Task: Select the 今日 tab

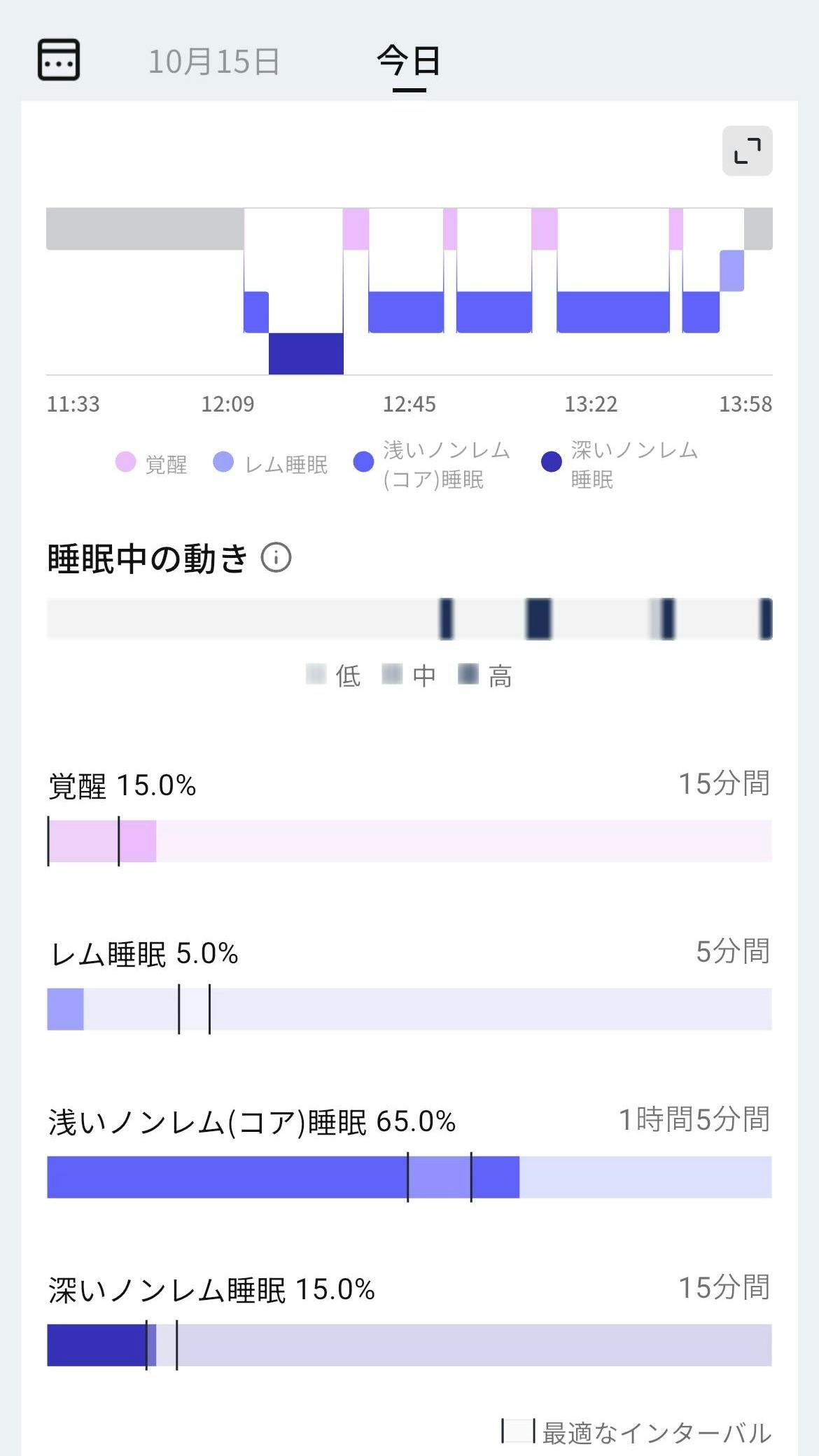Action: [409, 62]
